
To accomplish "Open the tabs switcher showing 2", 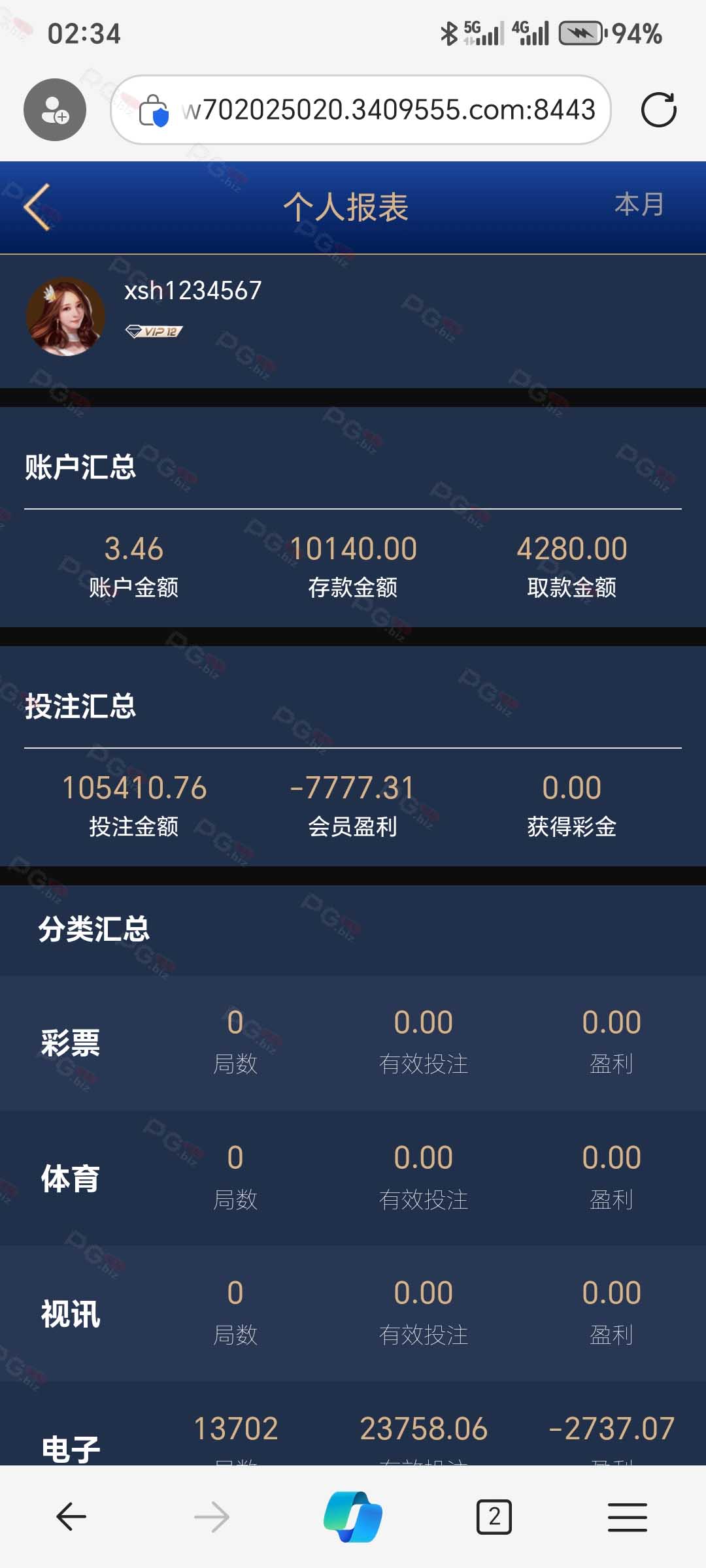I will coord(494,1516).
